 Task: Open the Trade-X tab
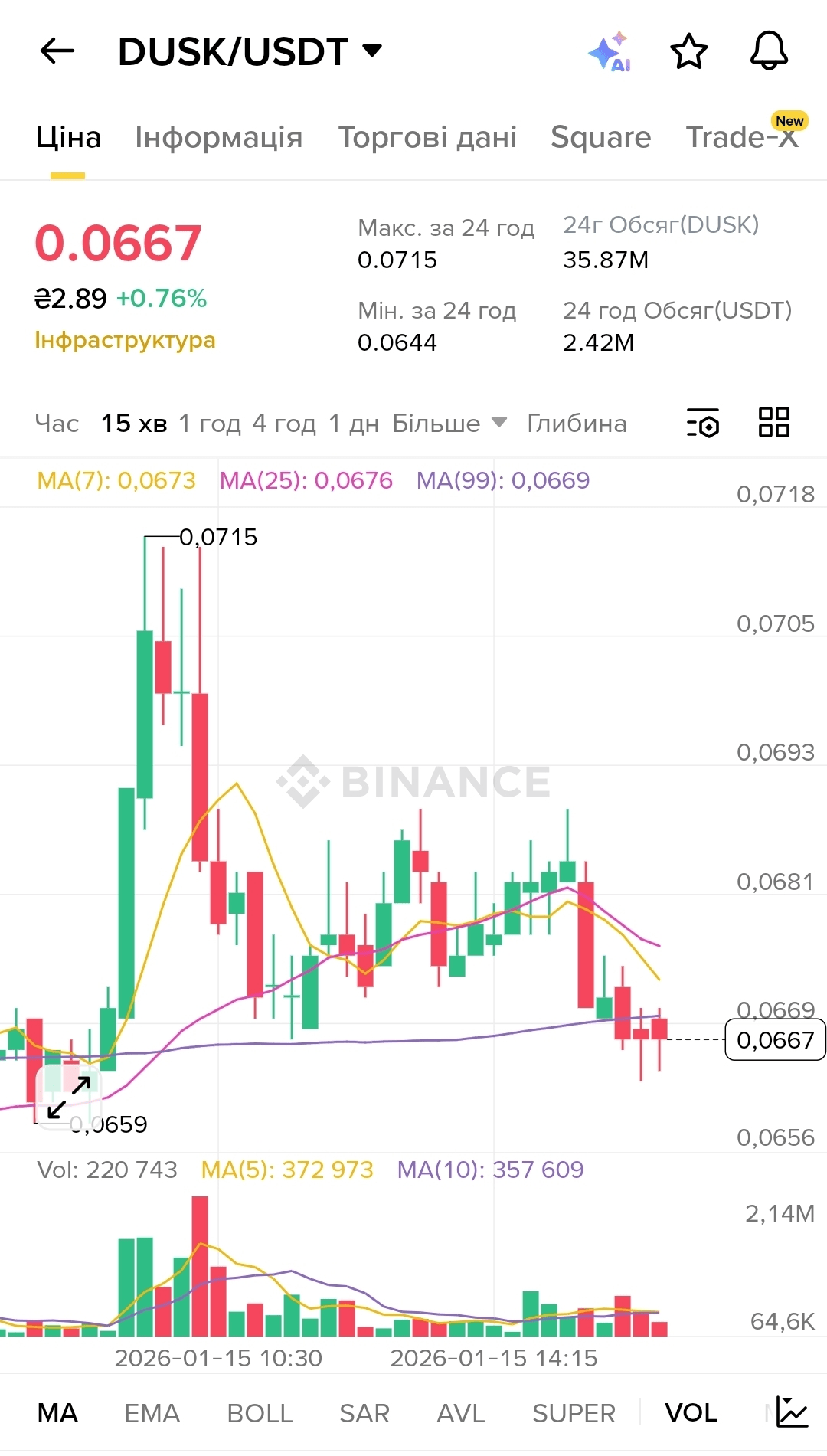(741, 137)
